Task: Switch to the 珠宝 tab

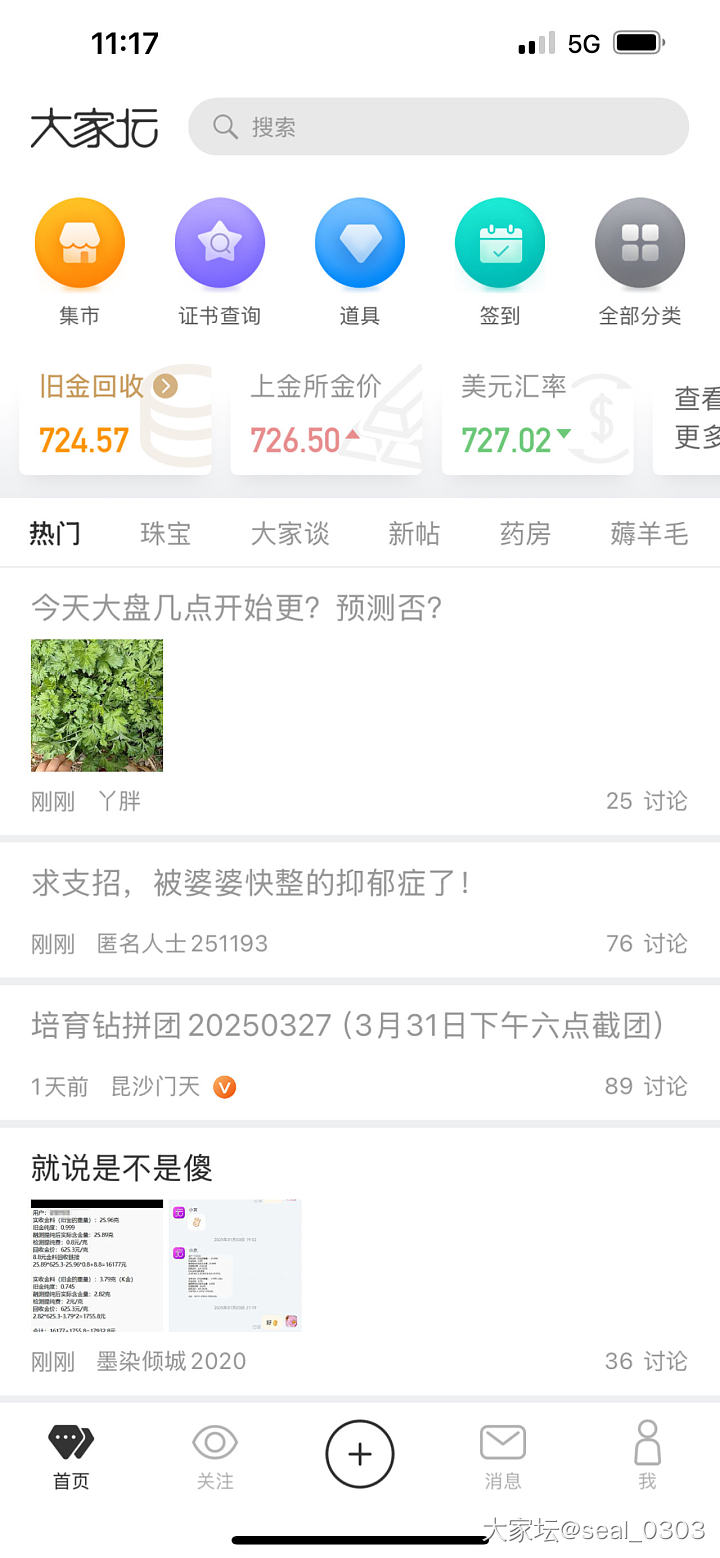Action: 165,534
